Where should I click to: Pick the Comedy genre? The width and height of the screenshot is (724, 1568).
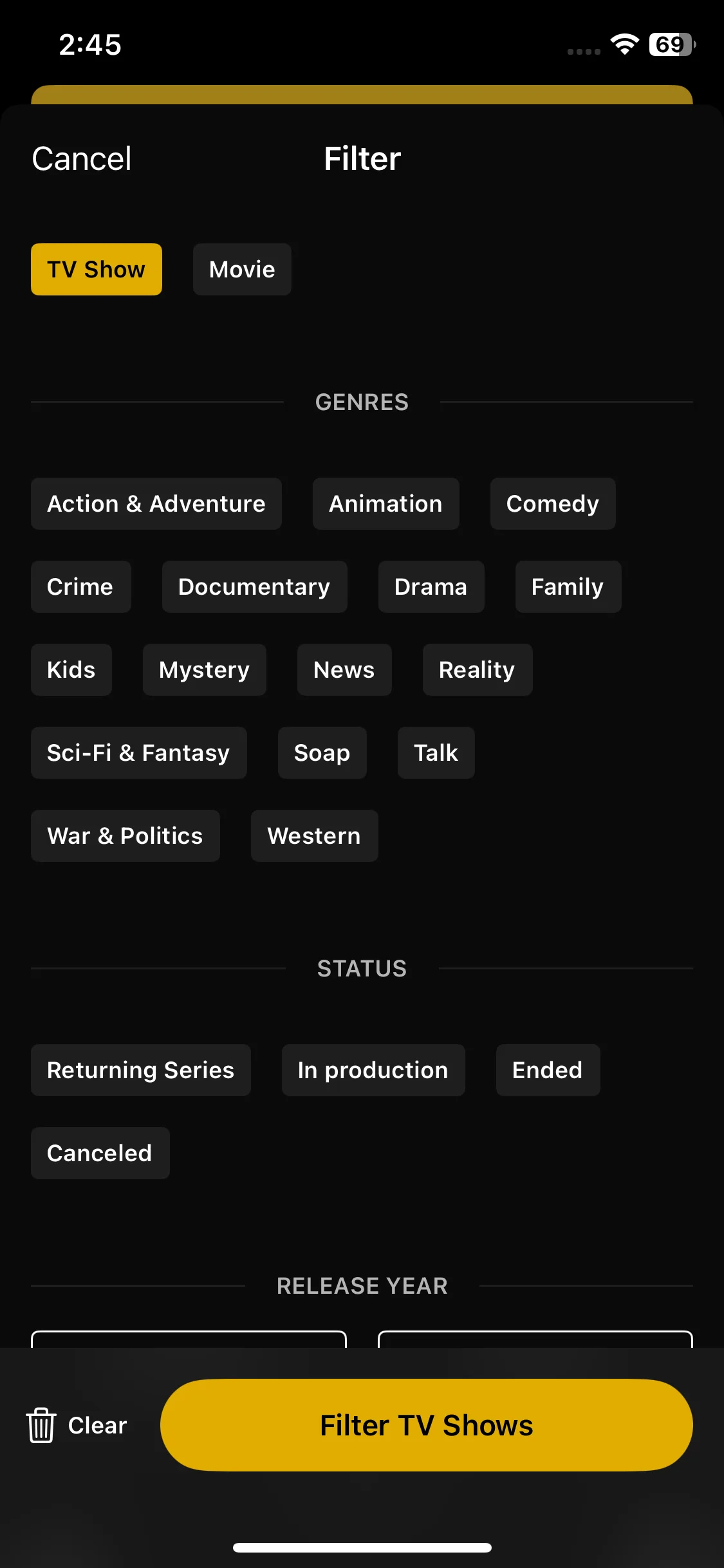[552, 503]
